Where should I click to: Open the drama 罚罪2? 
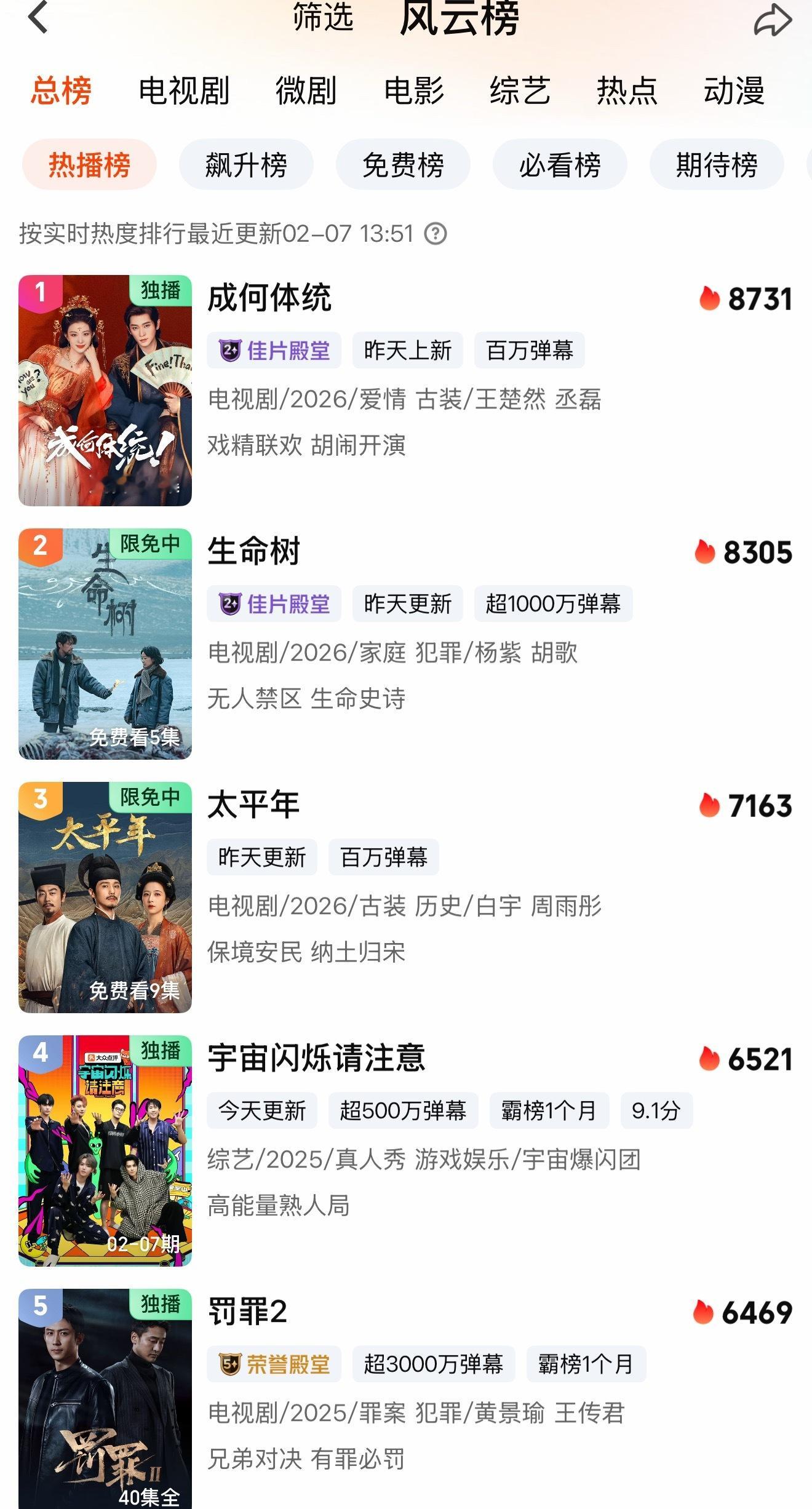[x=247, y=1312]
